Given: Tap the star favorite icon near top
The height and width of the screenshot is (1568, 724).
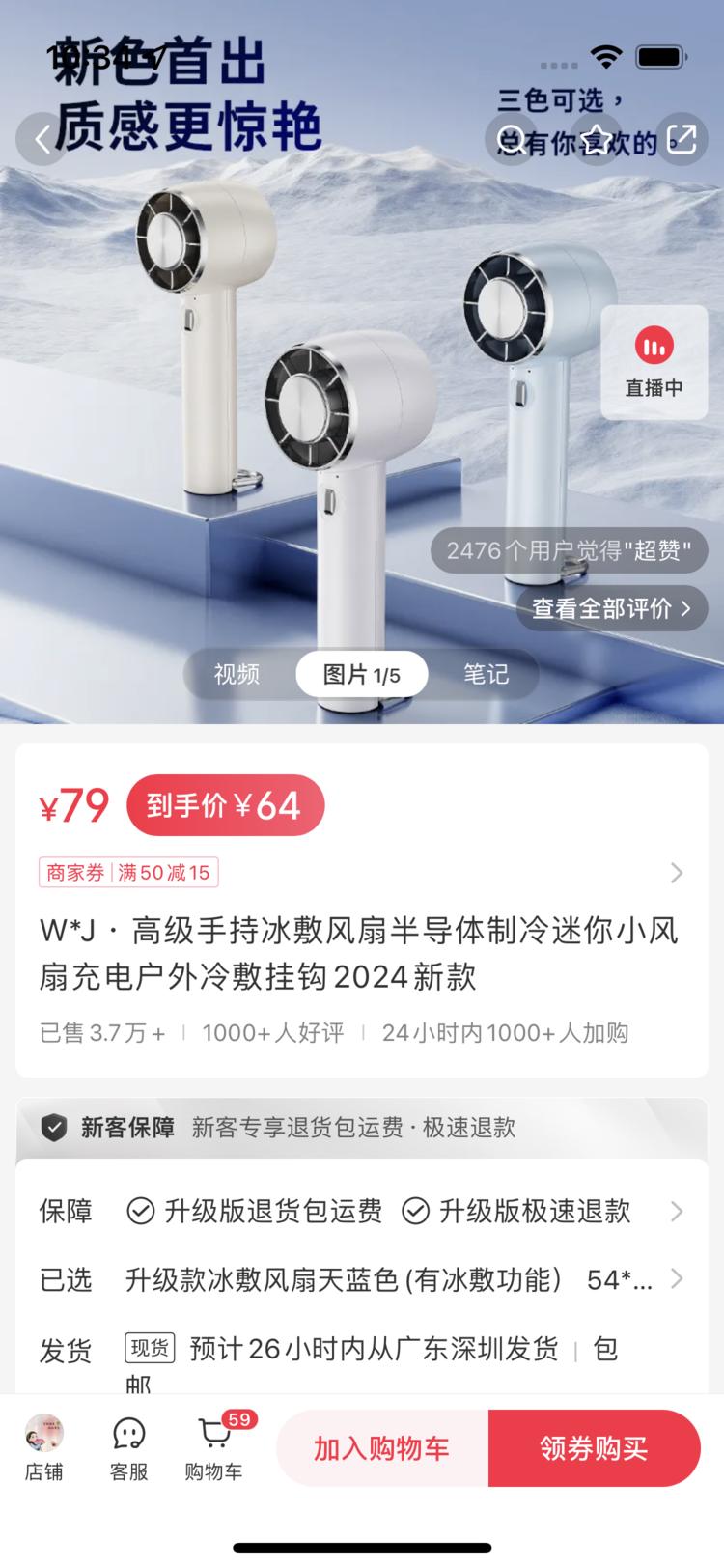Looking at the screenshot, I should point(597,139).
